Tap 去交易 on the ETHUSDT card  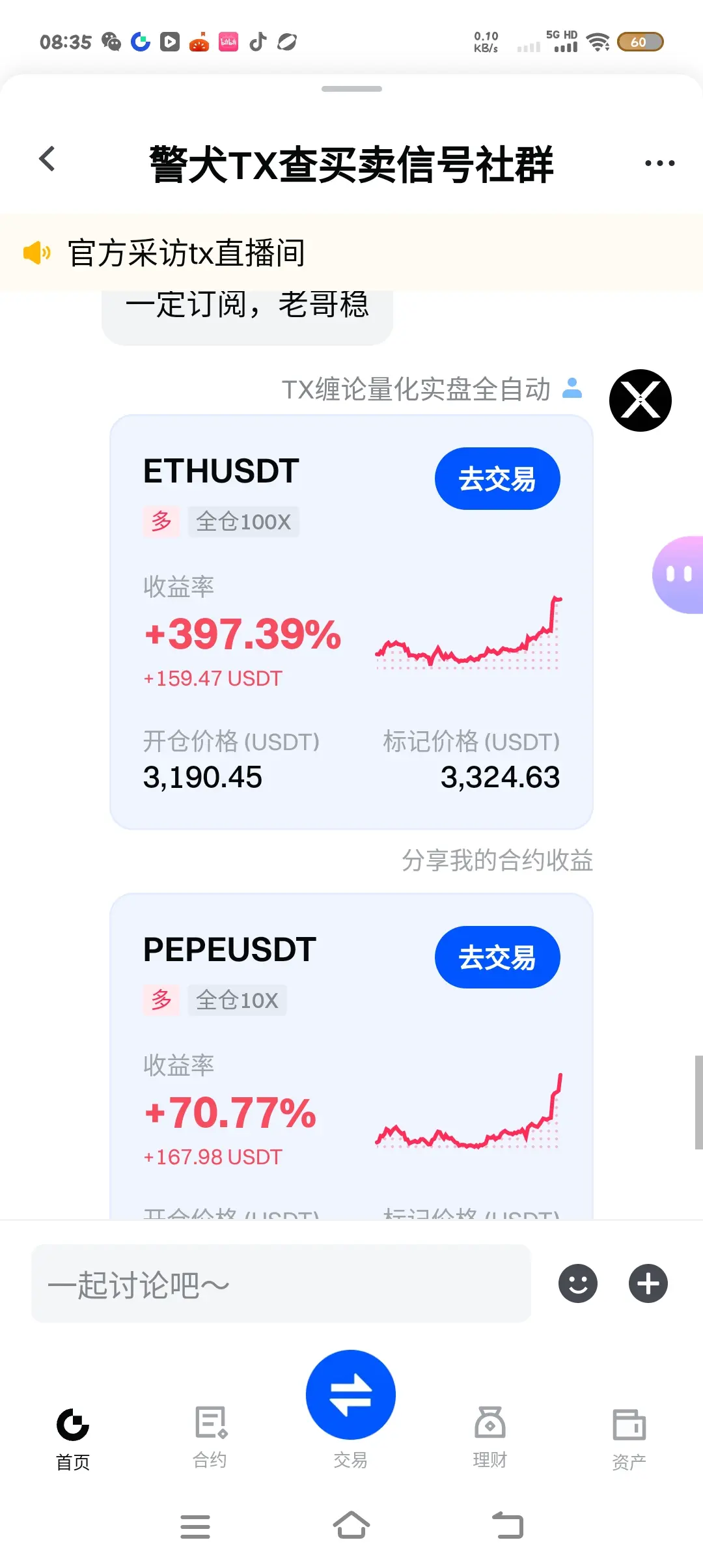click(497, 479)
